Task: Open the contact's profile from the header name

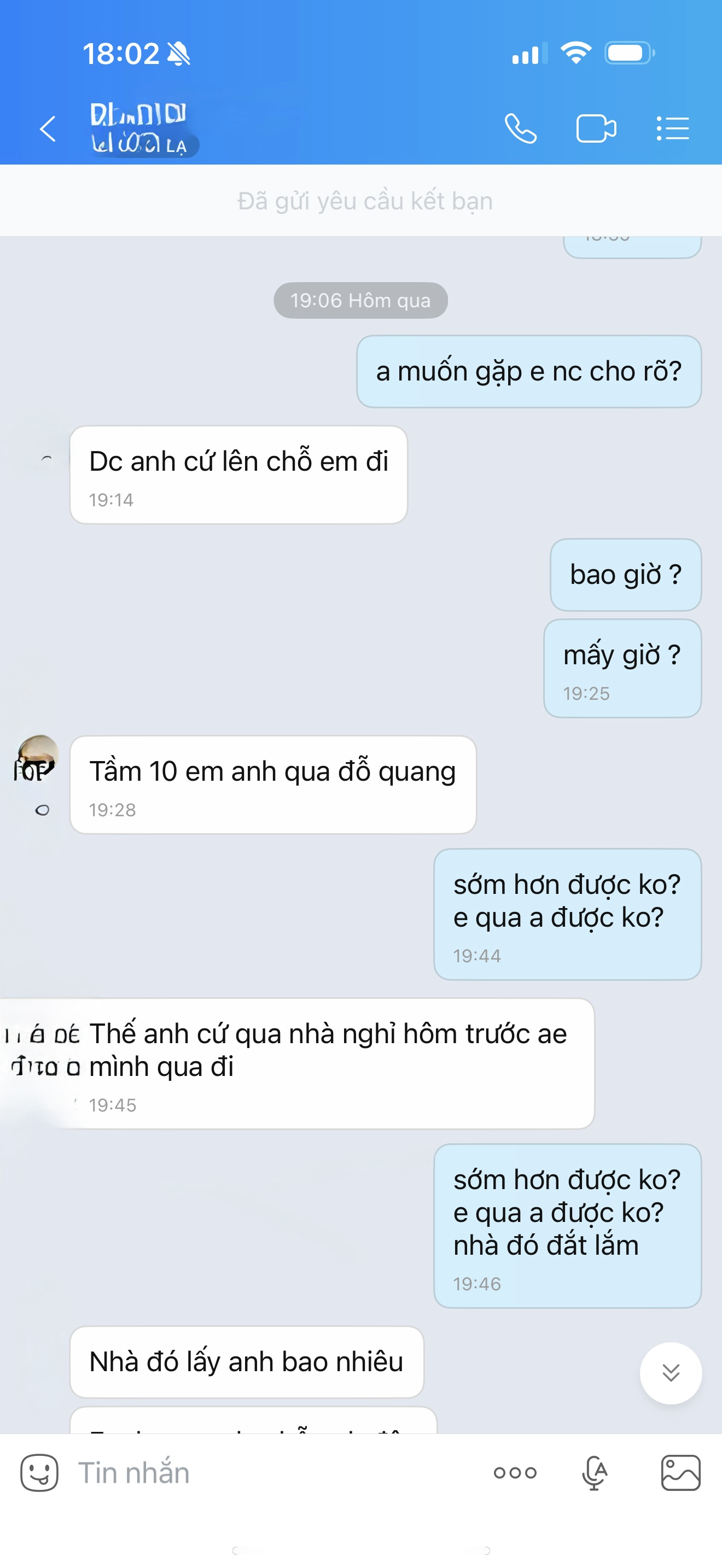Action: [140, 129]
